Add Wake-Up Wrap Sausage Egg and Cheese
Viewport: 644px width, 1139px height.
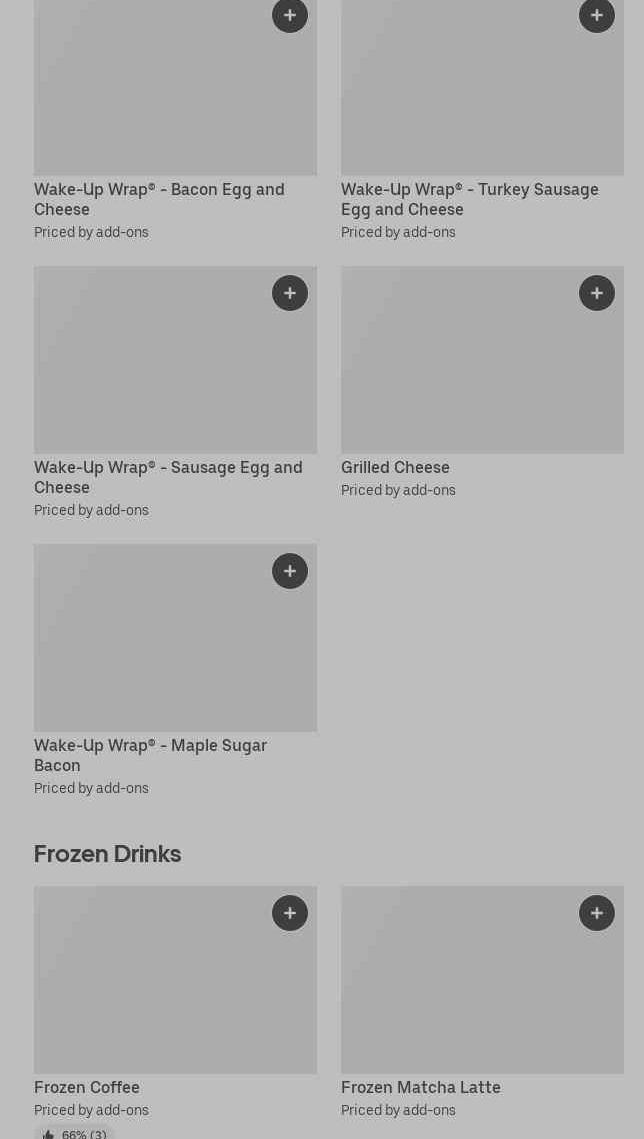(290, 293)
